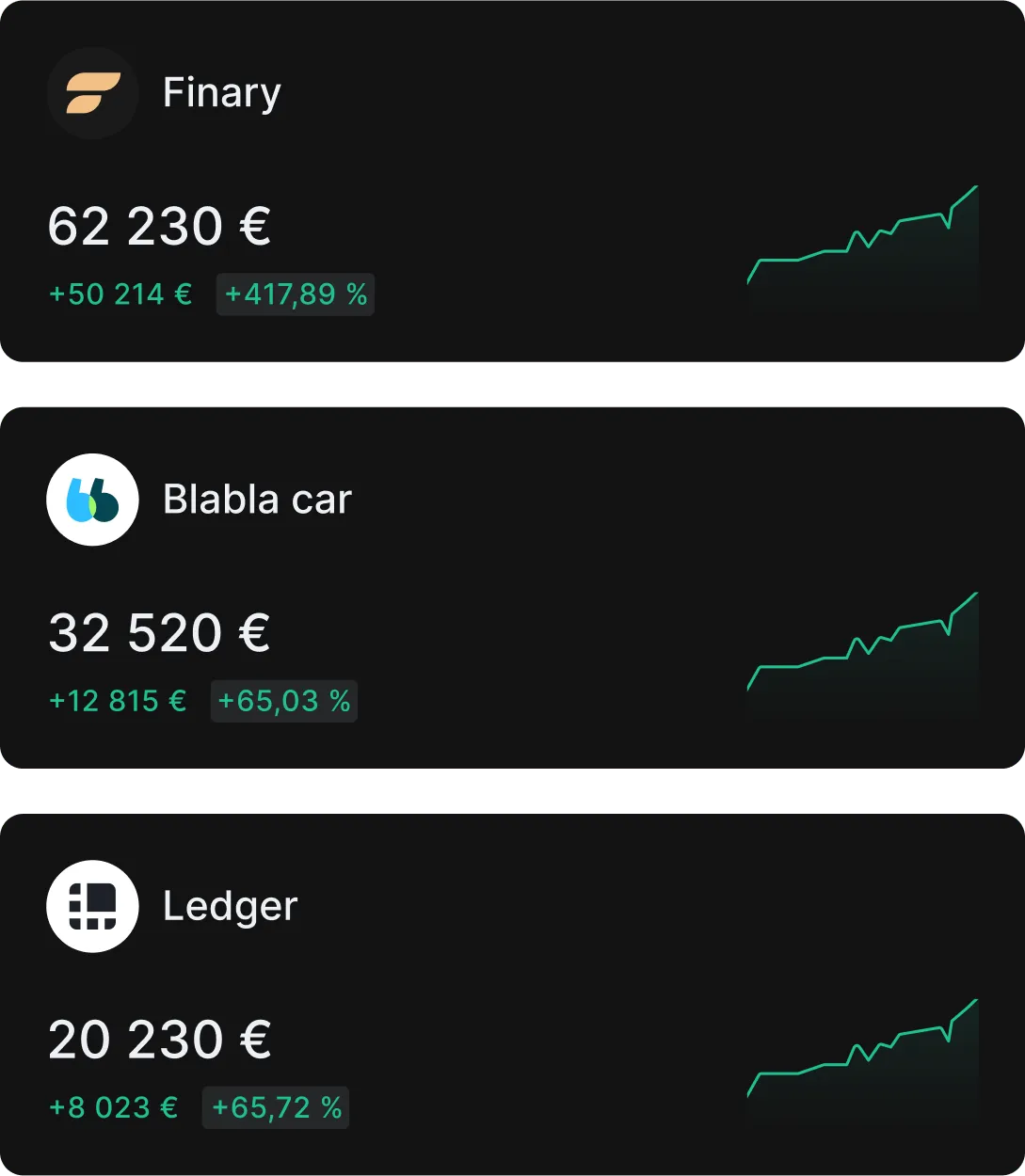Select the Blabla car account title
1025x1176 pixels.
tap(257, 499)
